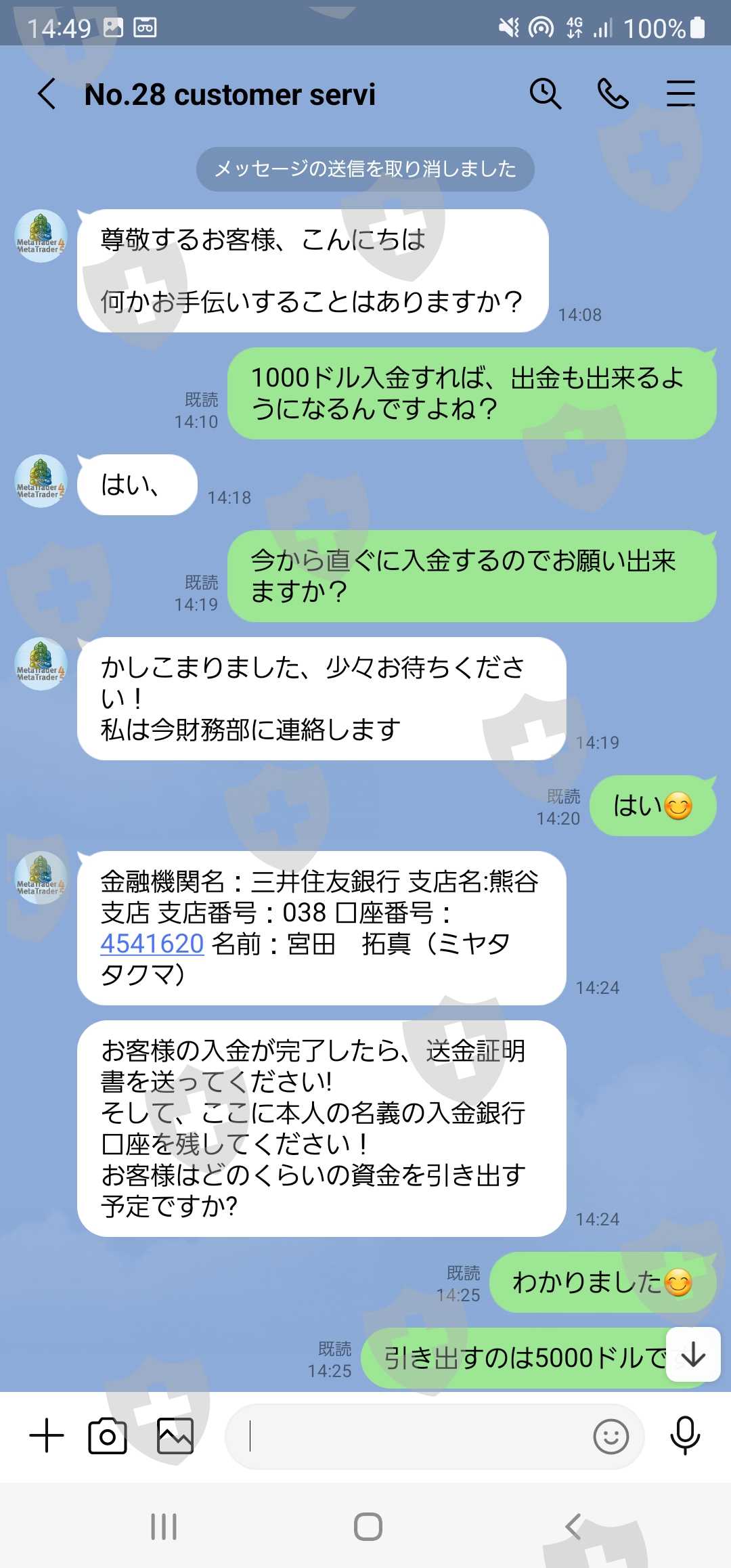Open the system recent apps button
This screenshot has width=731, height=1568.
tap(164, 1527)
